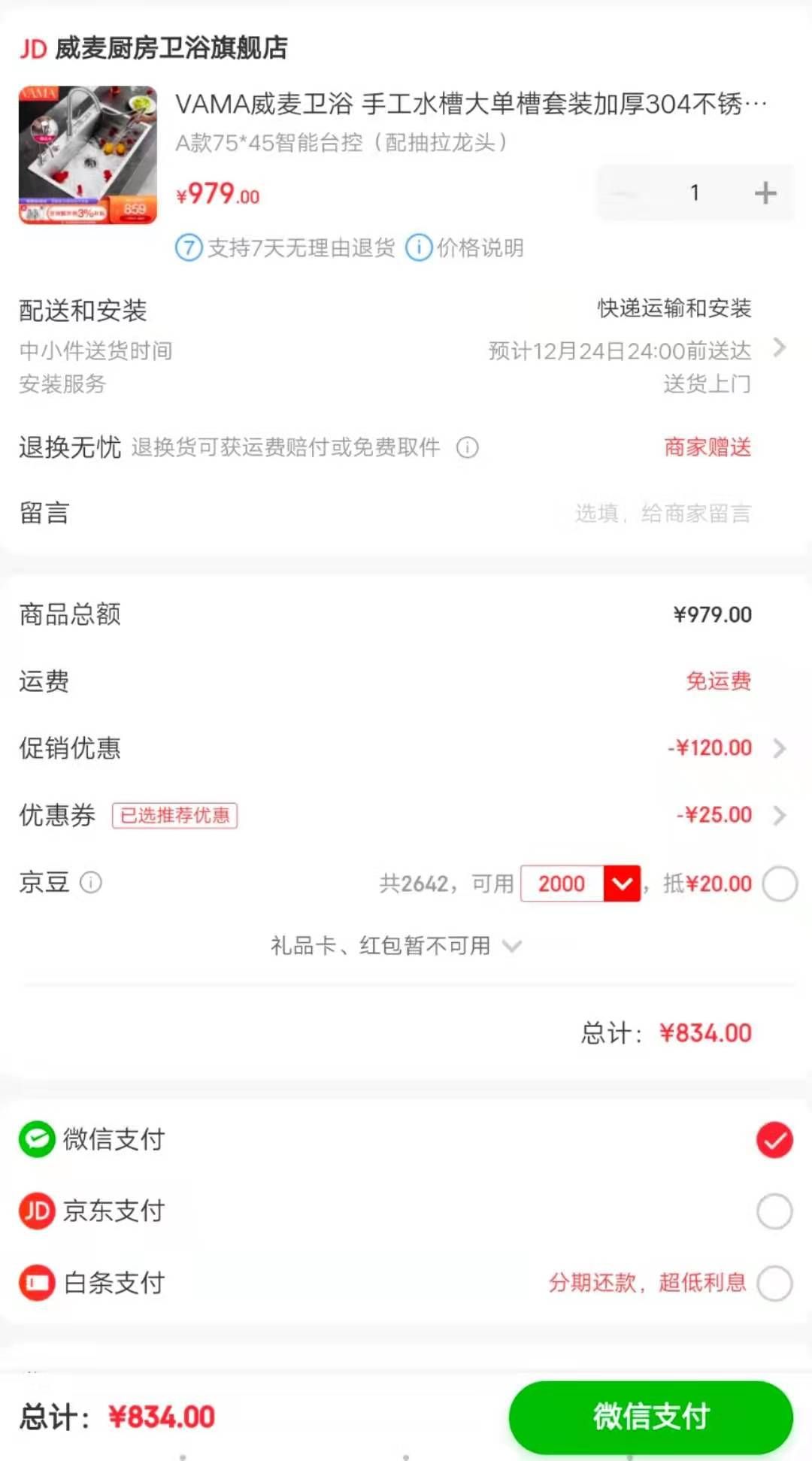Decrease quantity with the minus stepper
This screenshot has height=1461, width=812.
[x=621, y=192]
